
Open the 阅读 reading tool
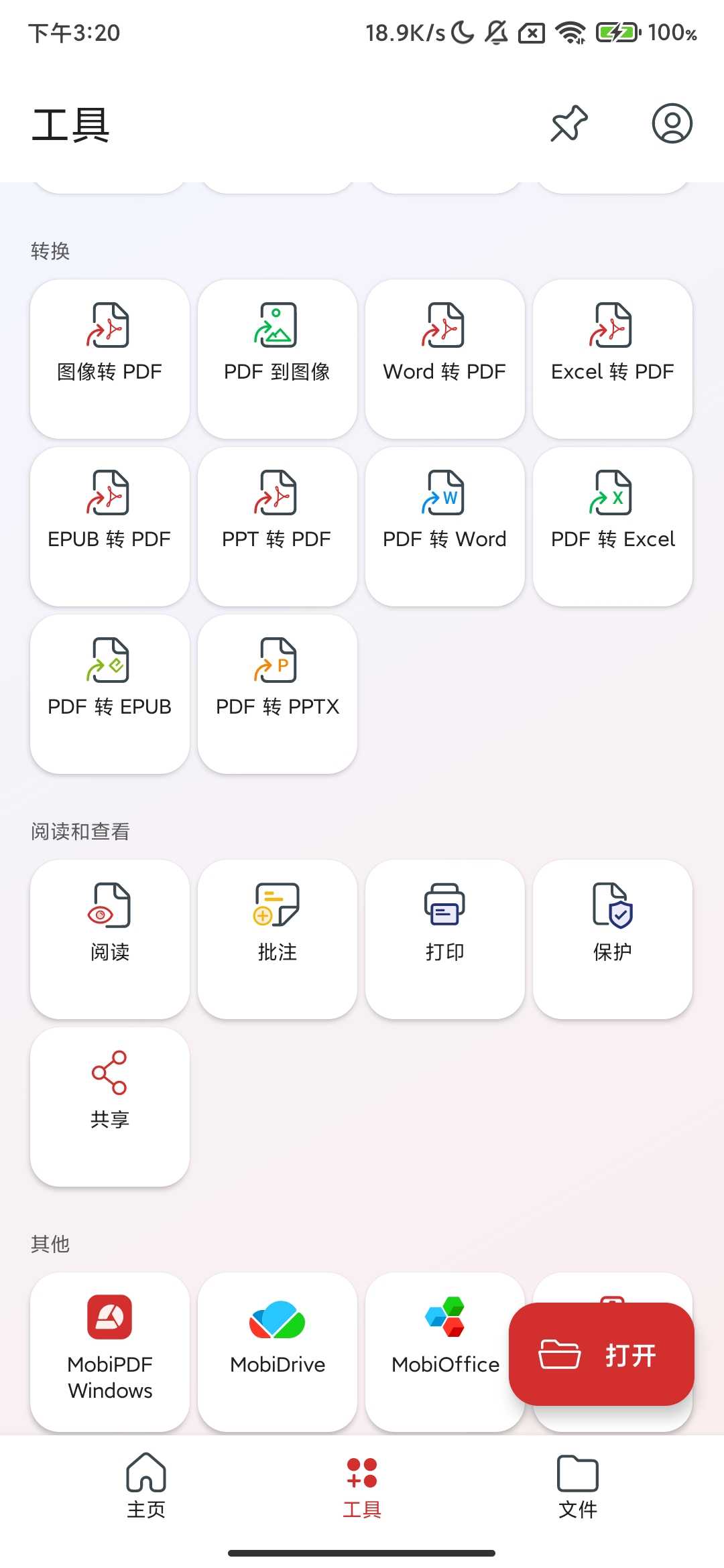tap(109, 938)
